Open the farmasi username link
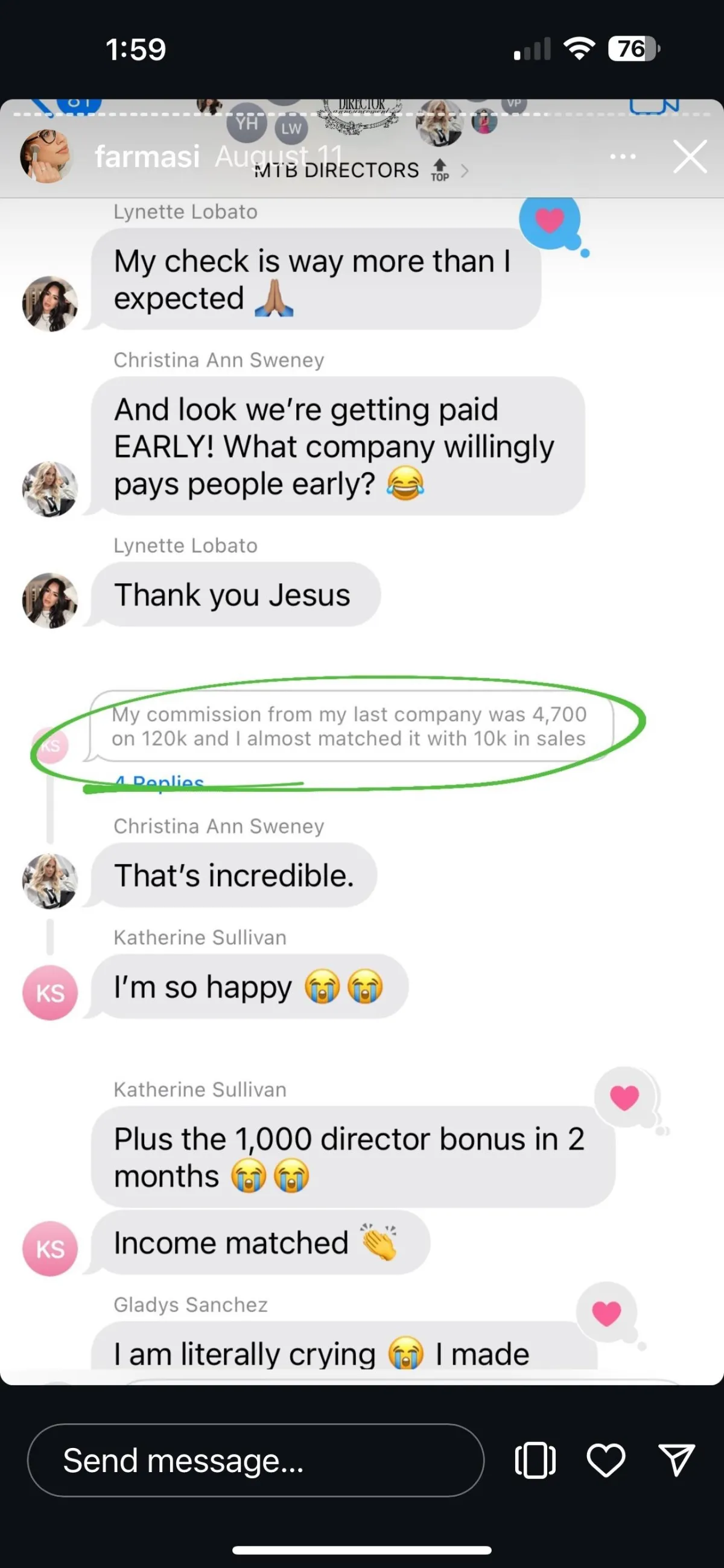 coord(147,156)
